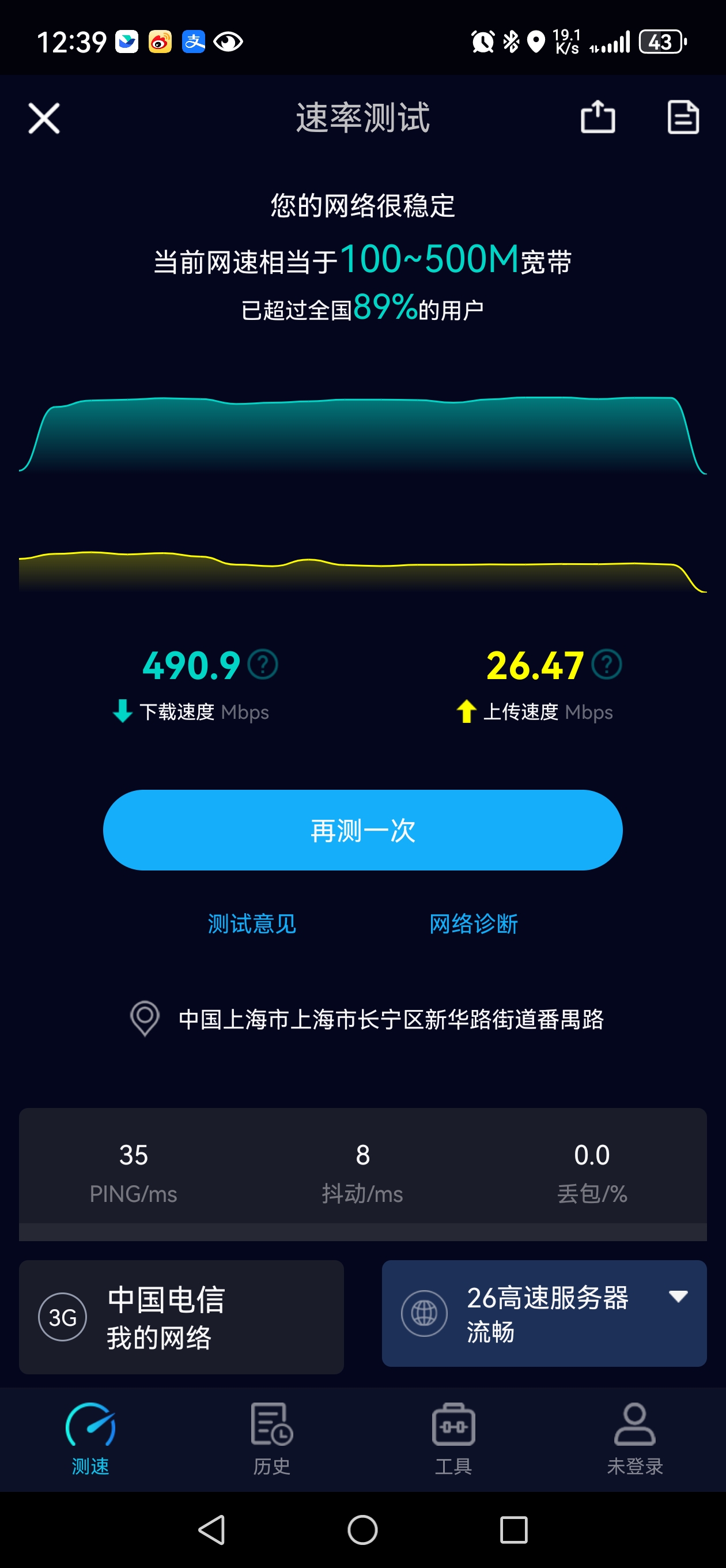Viewport: 726px width, 1568px height.
Task: Tap the upload speed help icon
Action: coord(607,664)
